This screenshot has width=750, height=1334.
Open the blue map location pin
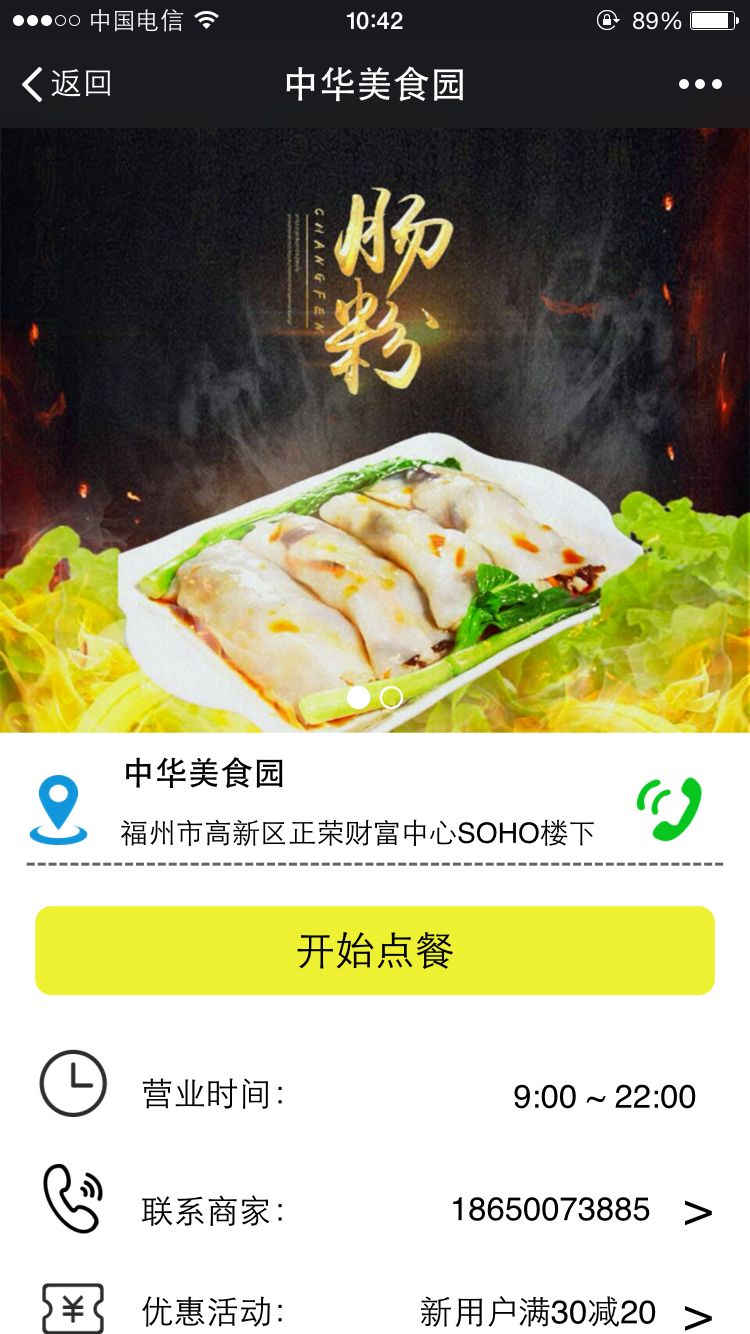click(x=58, y=810)
